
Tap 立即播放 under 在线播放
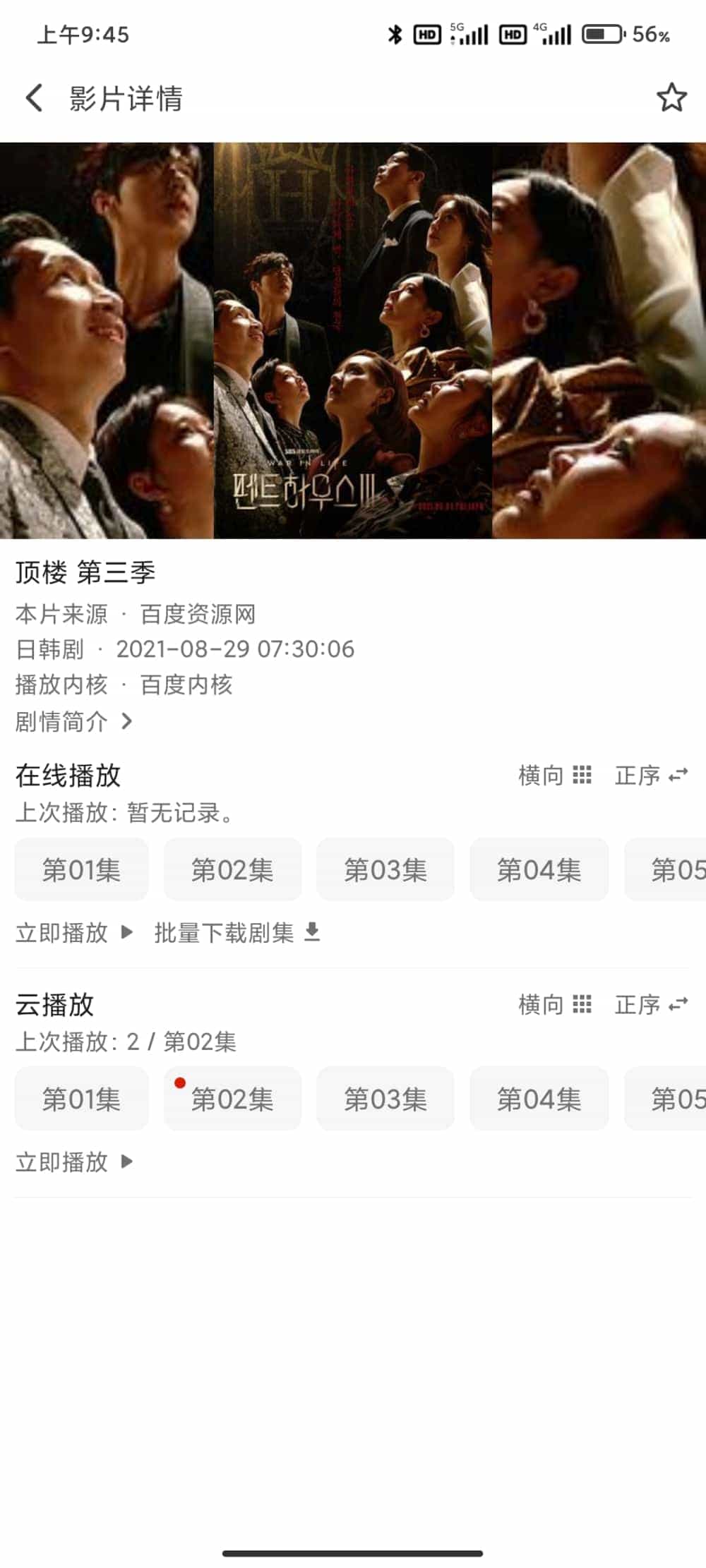[74, 932]
